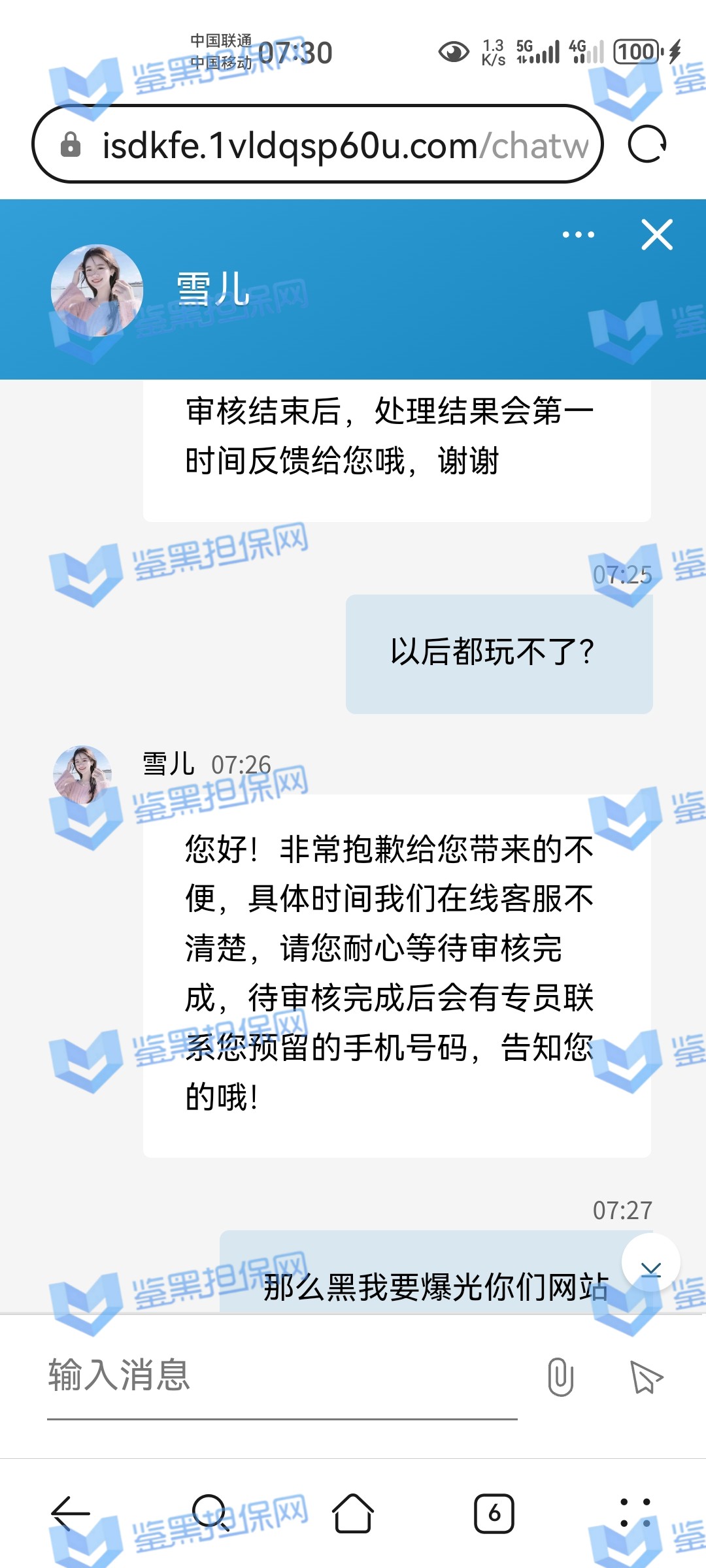Focus the 输入消息 message input field
The width and height of the screenshot is (706, 1568).
[x=281, y=1375]
